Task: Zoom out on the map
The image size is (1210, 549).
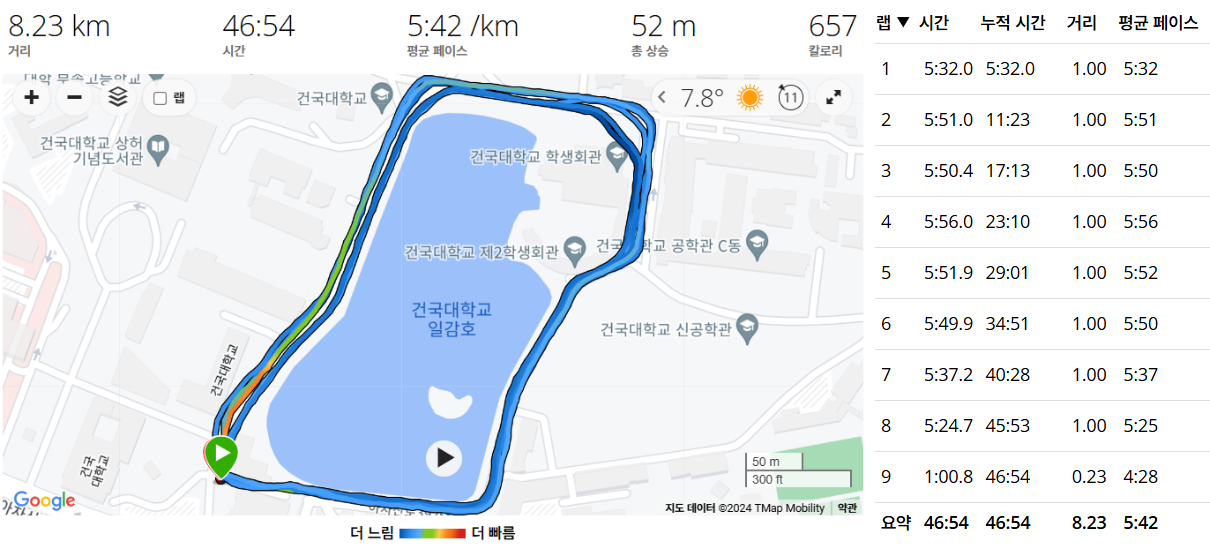Action: pos(74,98)
